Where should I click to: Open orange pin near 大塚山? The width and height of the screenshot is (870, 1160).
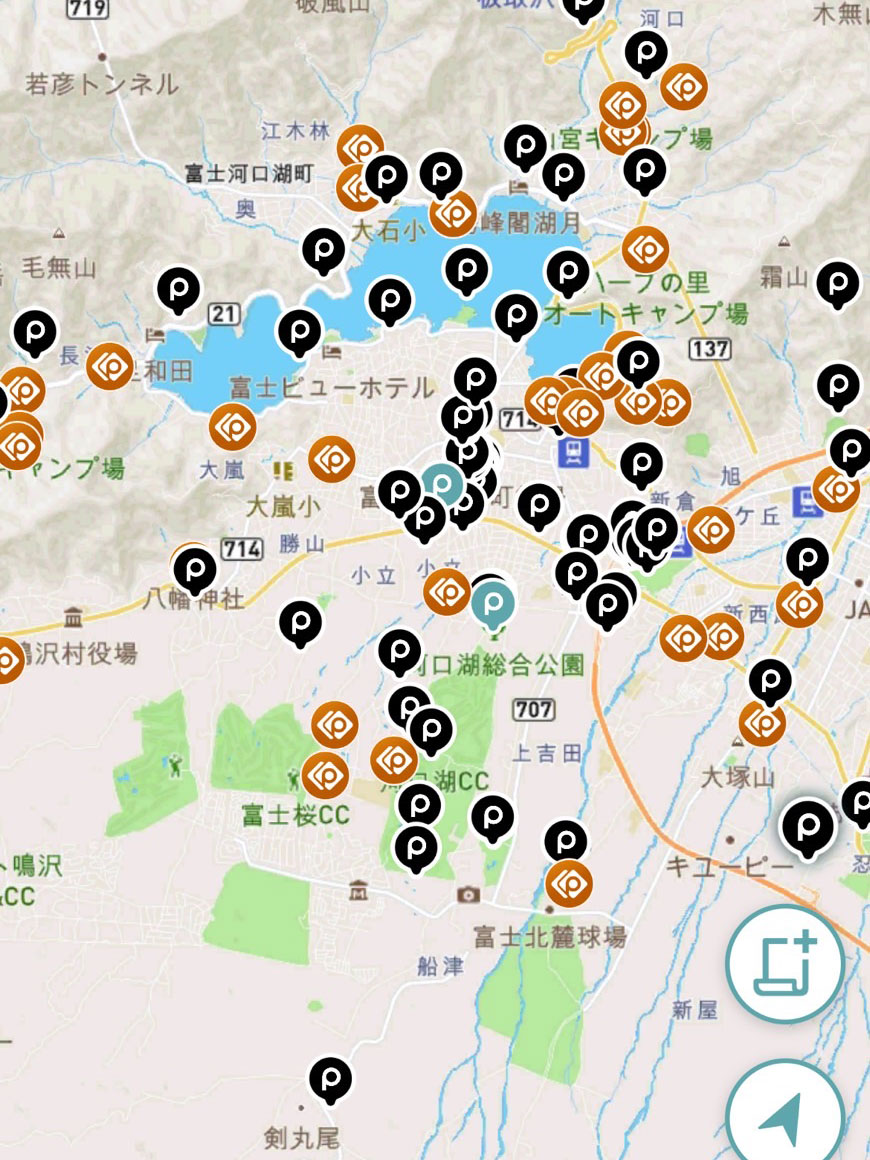762,722
